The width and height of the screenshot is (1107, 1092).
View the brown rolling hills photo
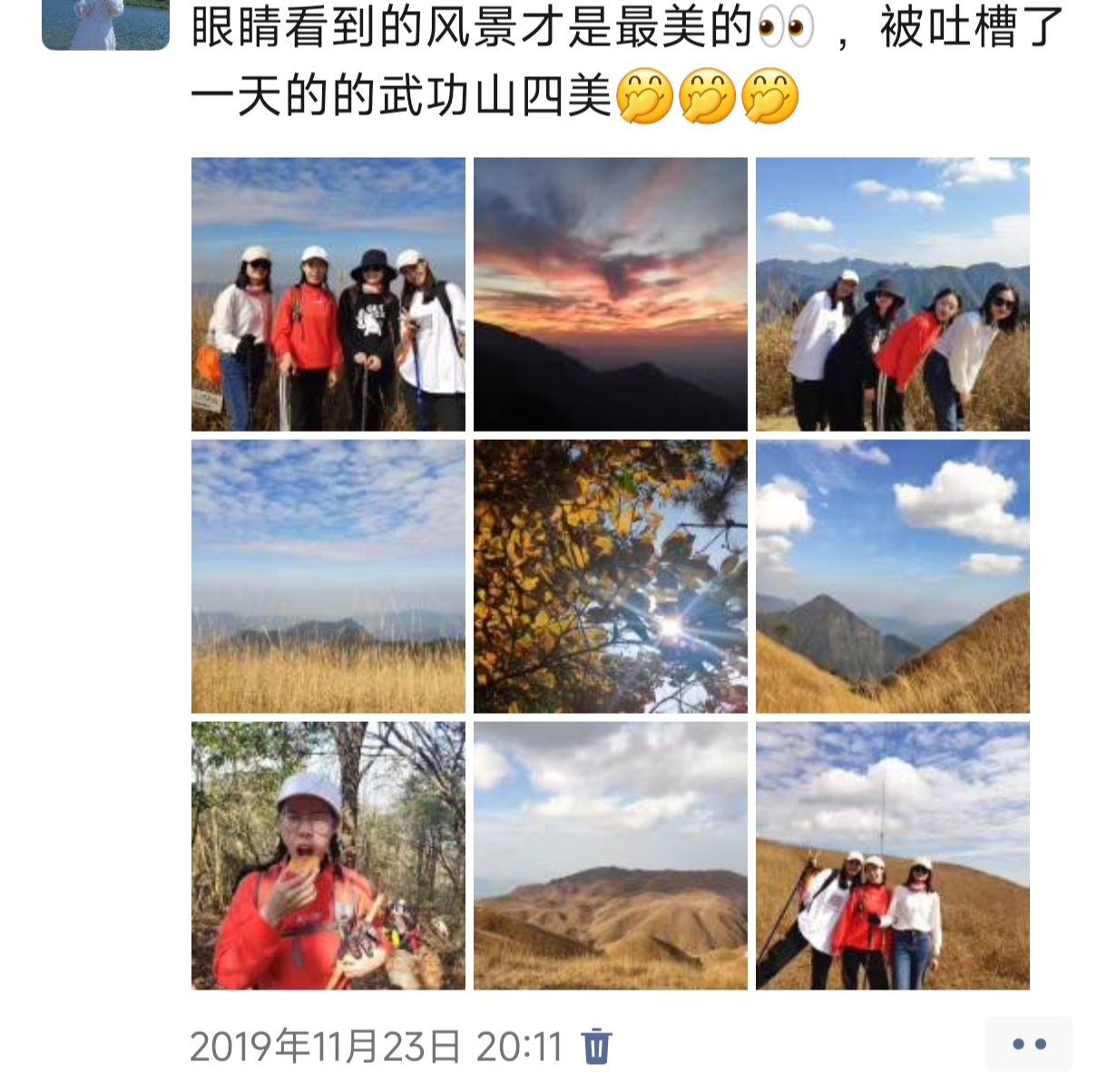point(611,855)
